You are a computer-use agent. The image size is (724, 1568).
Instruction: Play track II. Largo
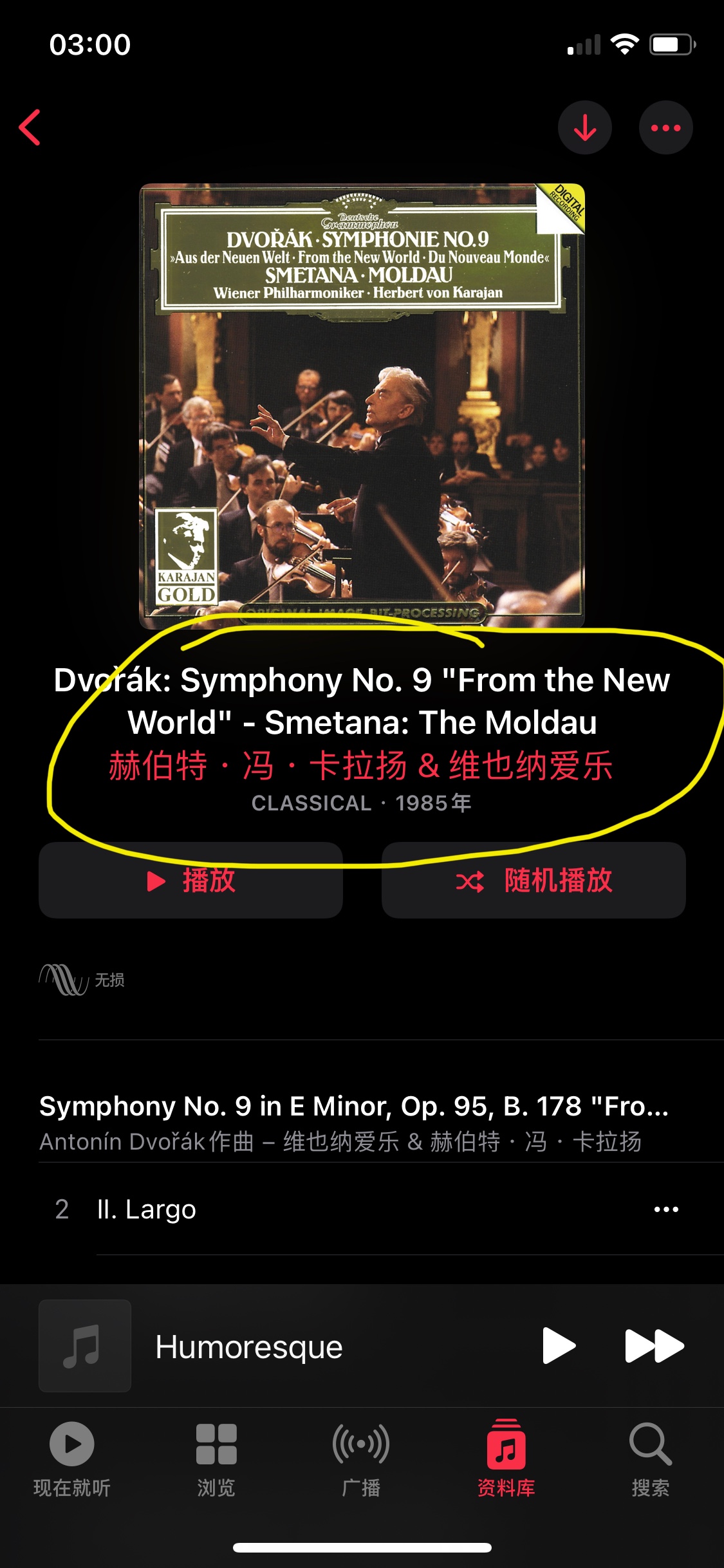[322, 1209]
